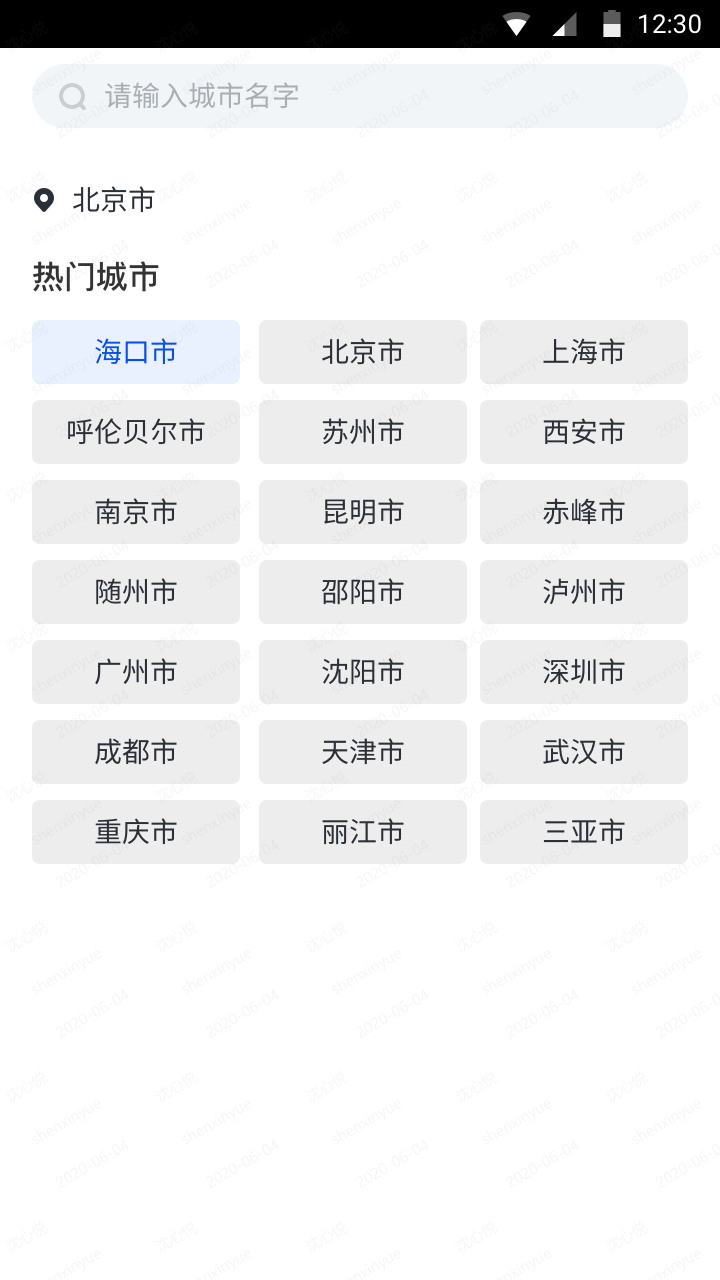Select 广州市 from the list
The width and height of the screenshot is (720, 1280).
[135, 672]
